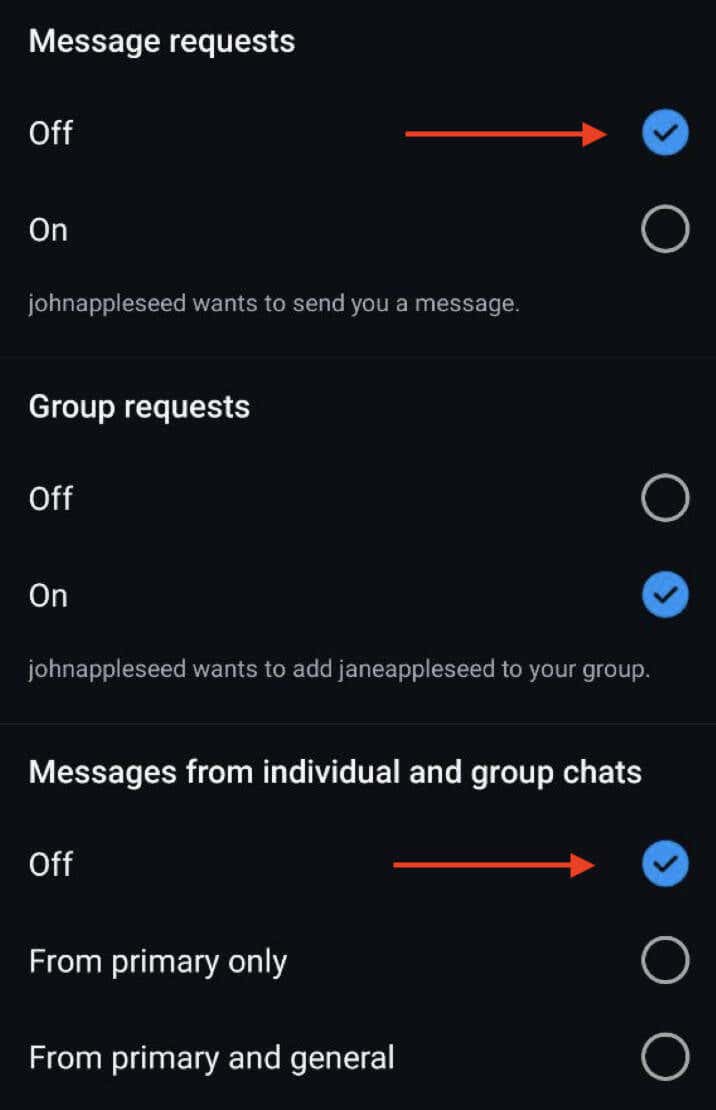Screen dimensions: 716x1110
Task: Select On for Group requests
Action: click(x=665, y=596)
